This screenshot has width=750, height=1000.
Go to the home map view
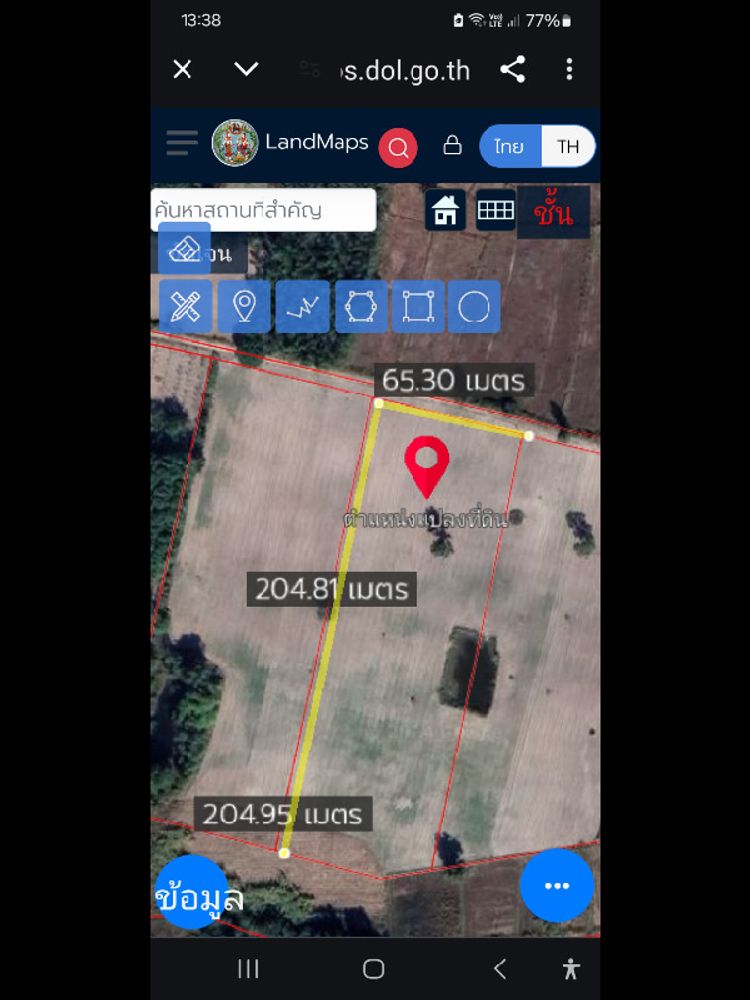[x=445, y=210]
